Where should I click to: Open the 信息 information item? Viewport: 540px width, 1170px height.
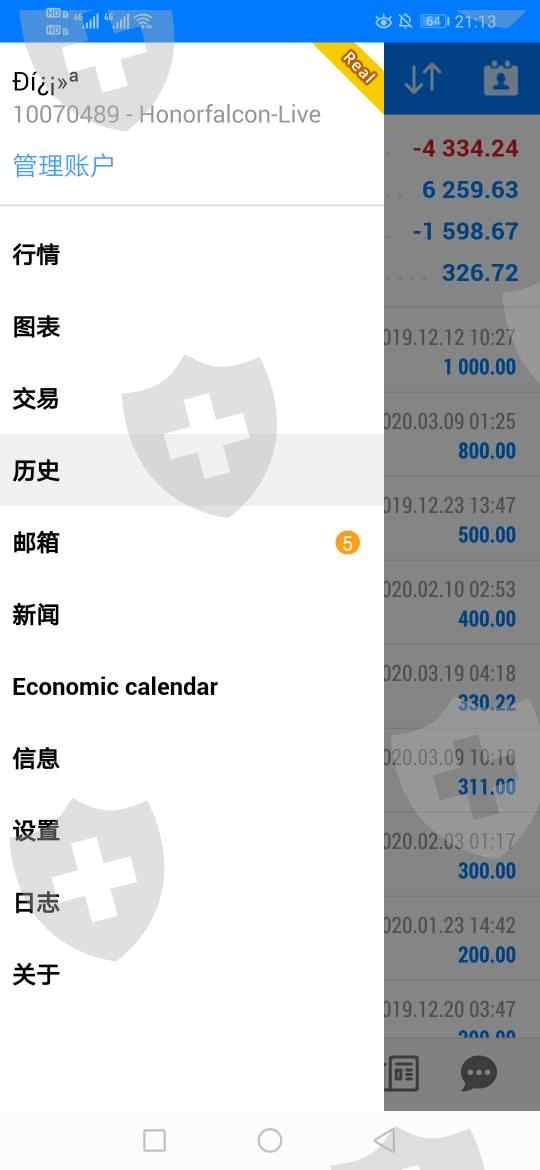192,757
